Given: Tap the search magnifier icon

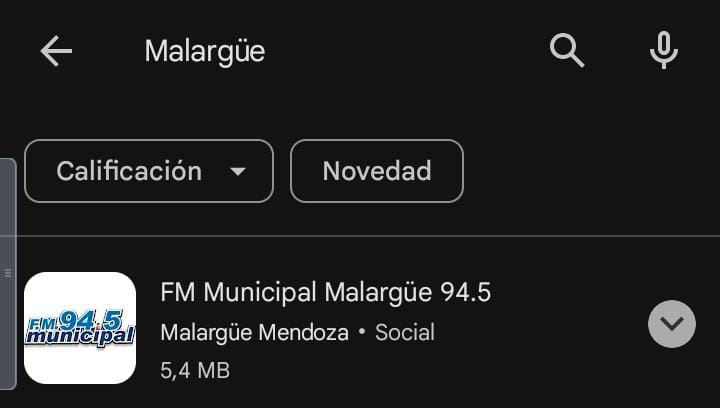Looking at the screenshot, I should (567, 50).
